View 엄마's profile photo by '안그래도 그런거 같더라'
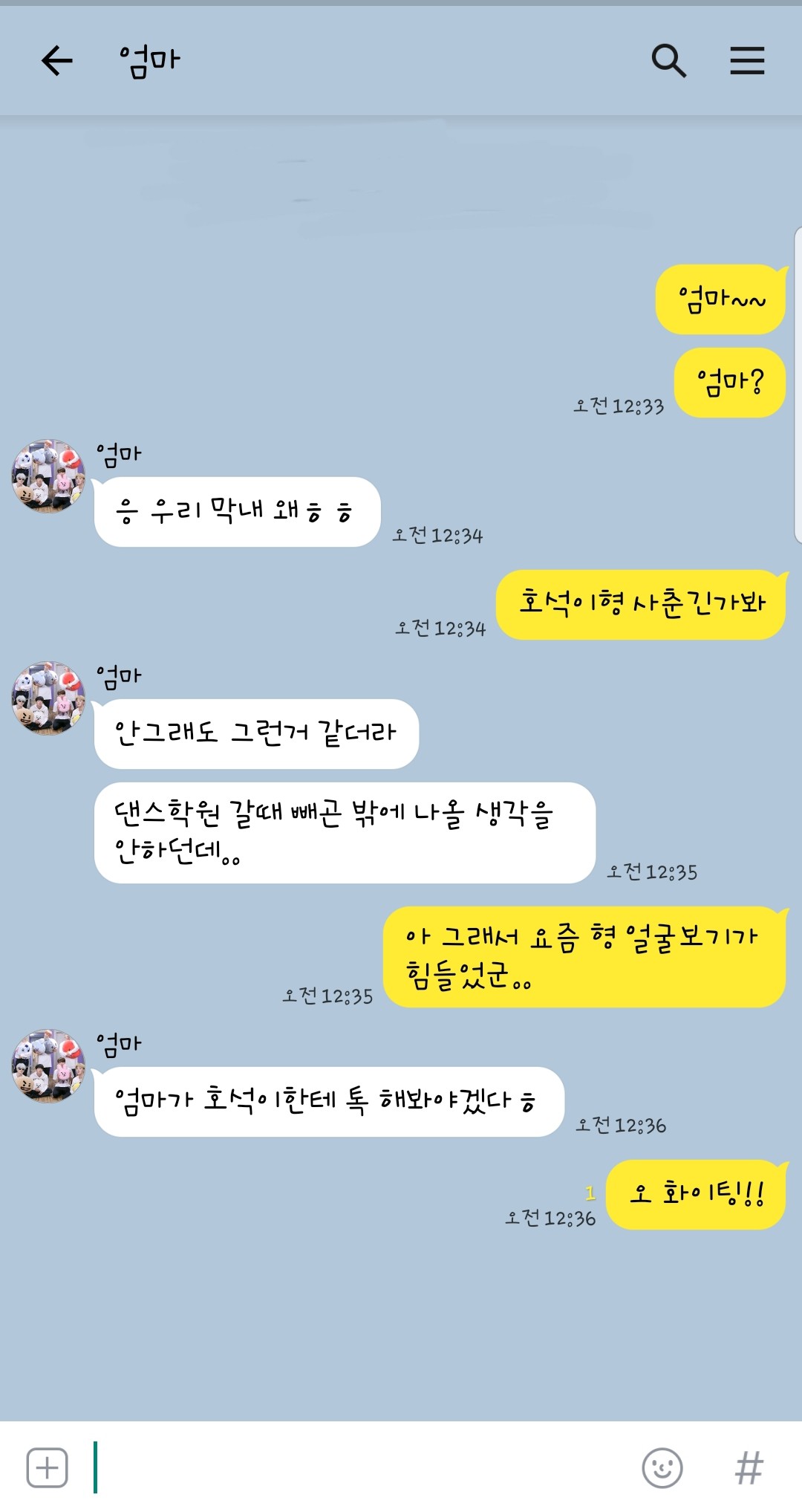 click(x=48, y=698)
